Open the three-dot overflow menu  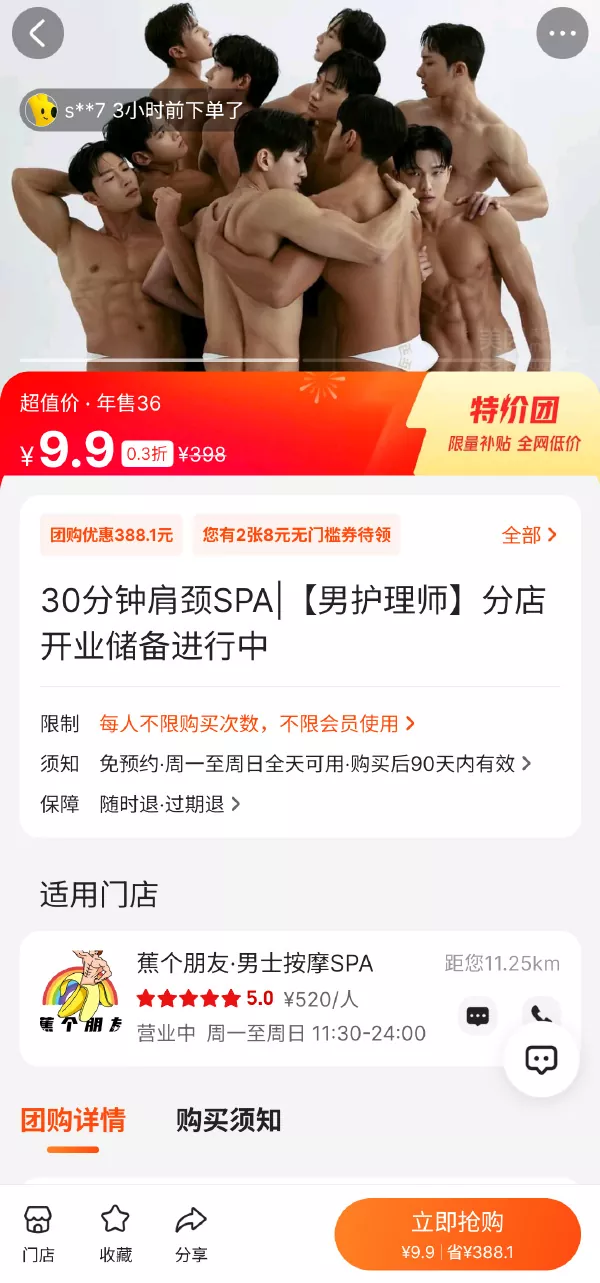pos(562,34)
